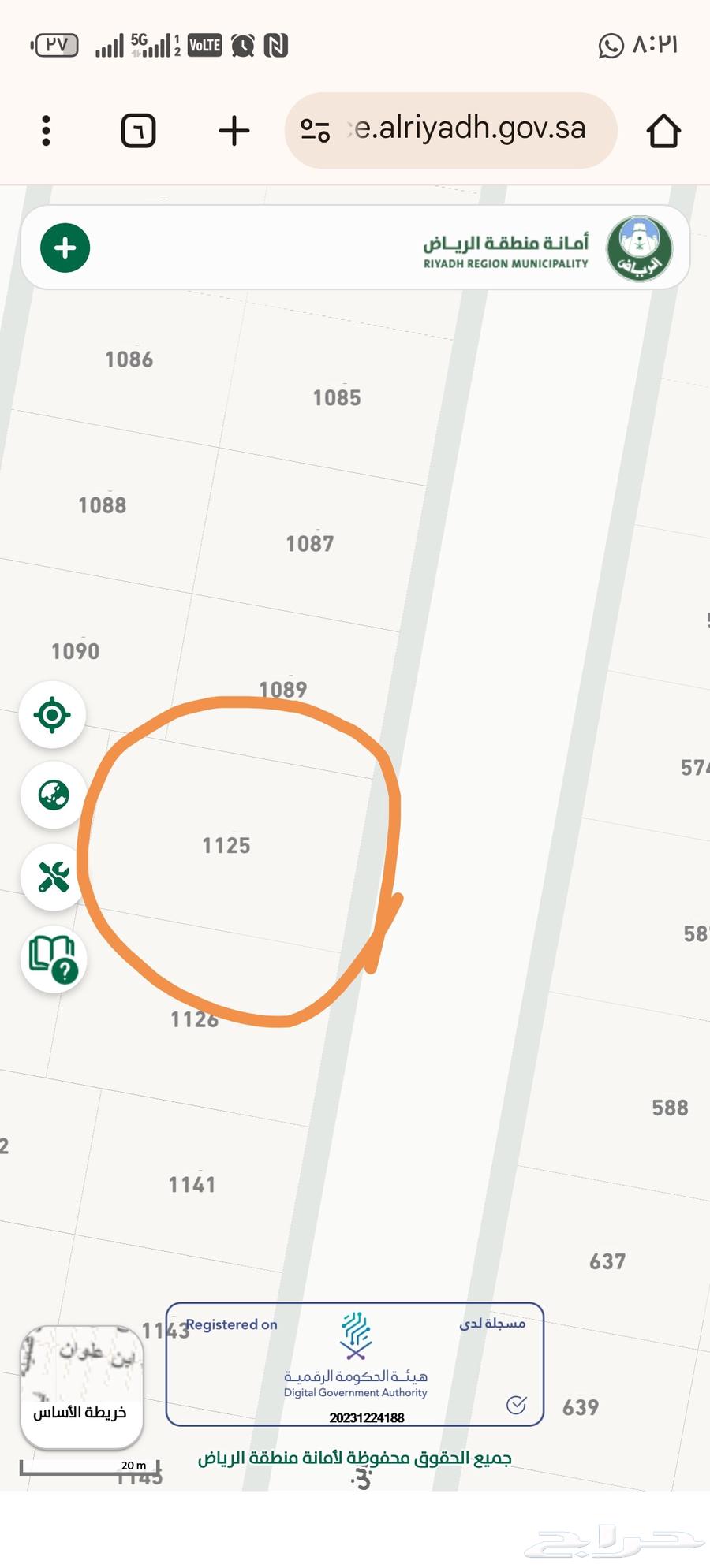Open the browser overflow menu

46,131
